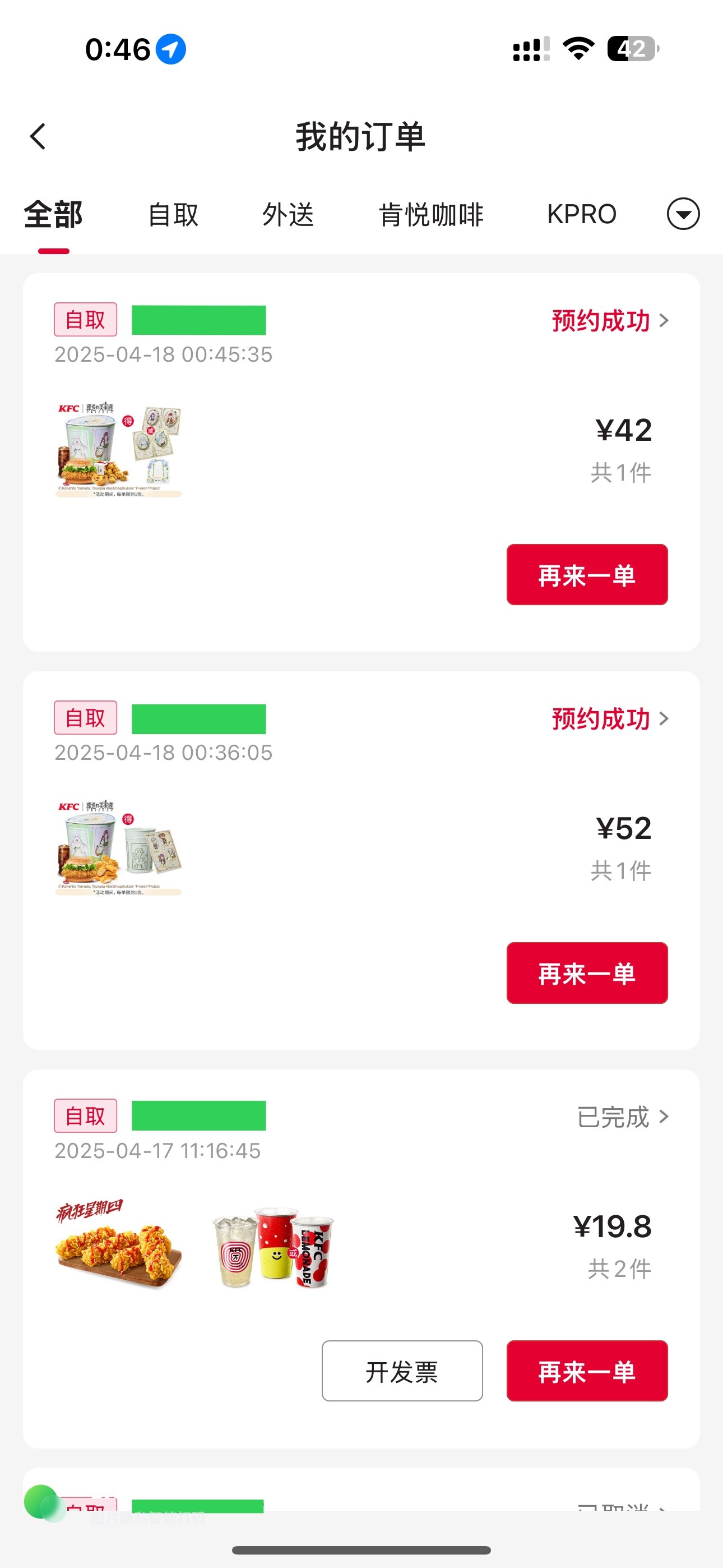Open the KPRO tab
Viewport: 723px width, 1568px height.
pyautogui.click(x=582, y=215)
